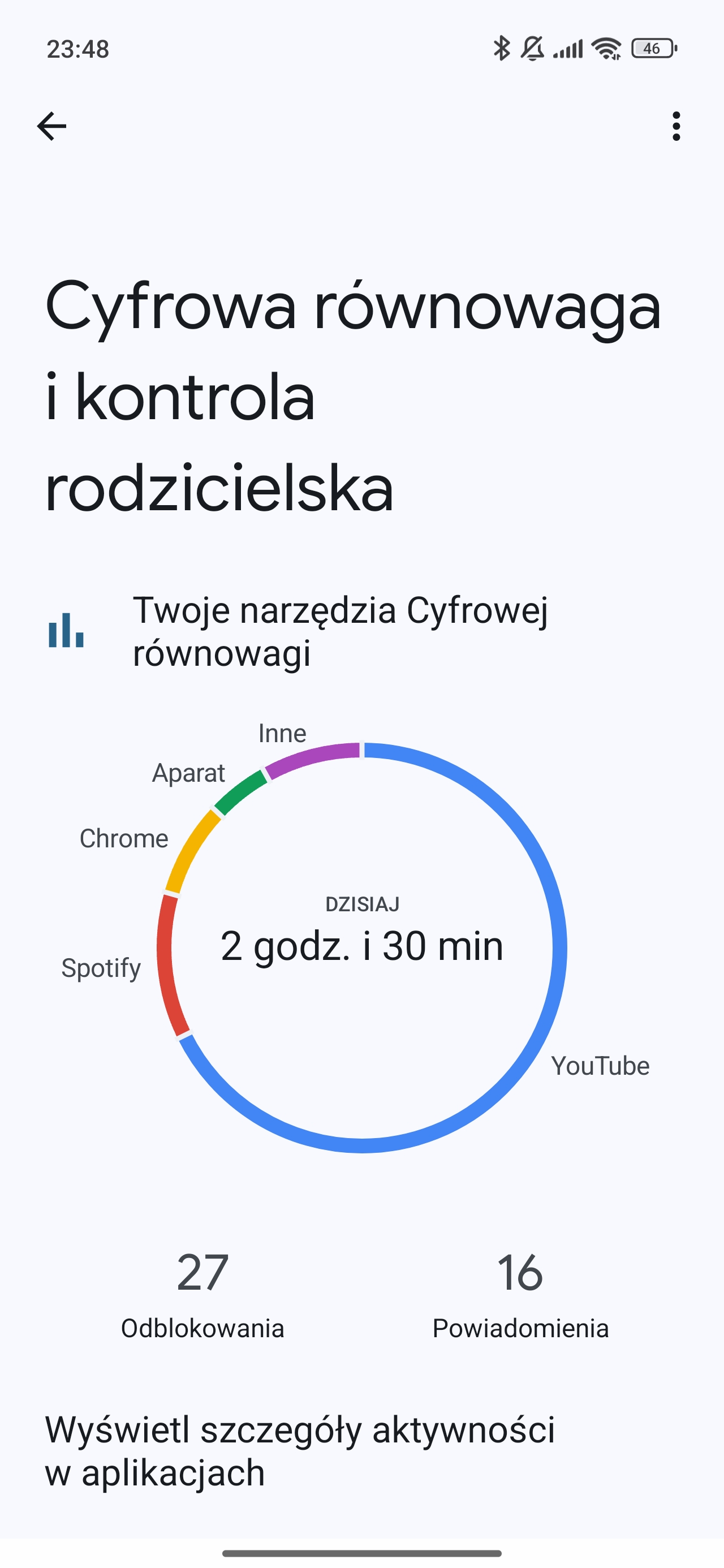Select the Chrome chart label
Screen dimensions: 724x1568
click(x=124, y=839)
